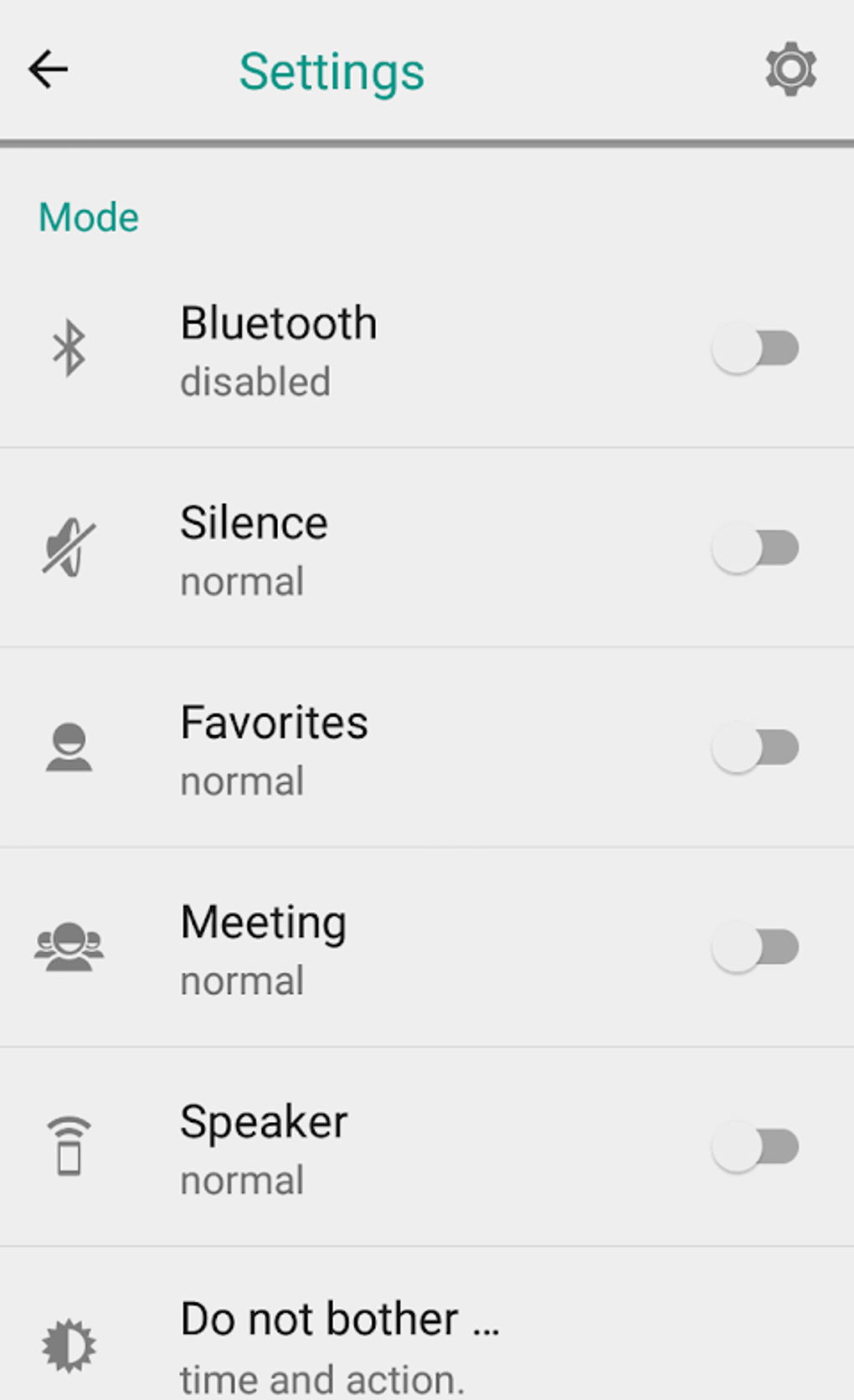Switch on Favorites mode
The height and width of the screenshot is (1400, 854).
click(x=755, y=748)
